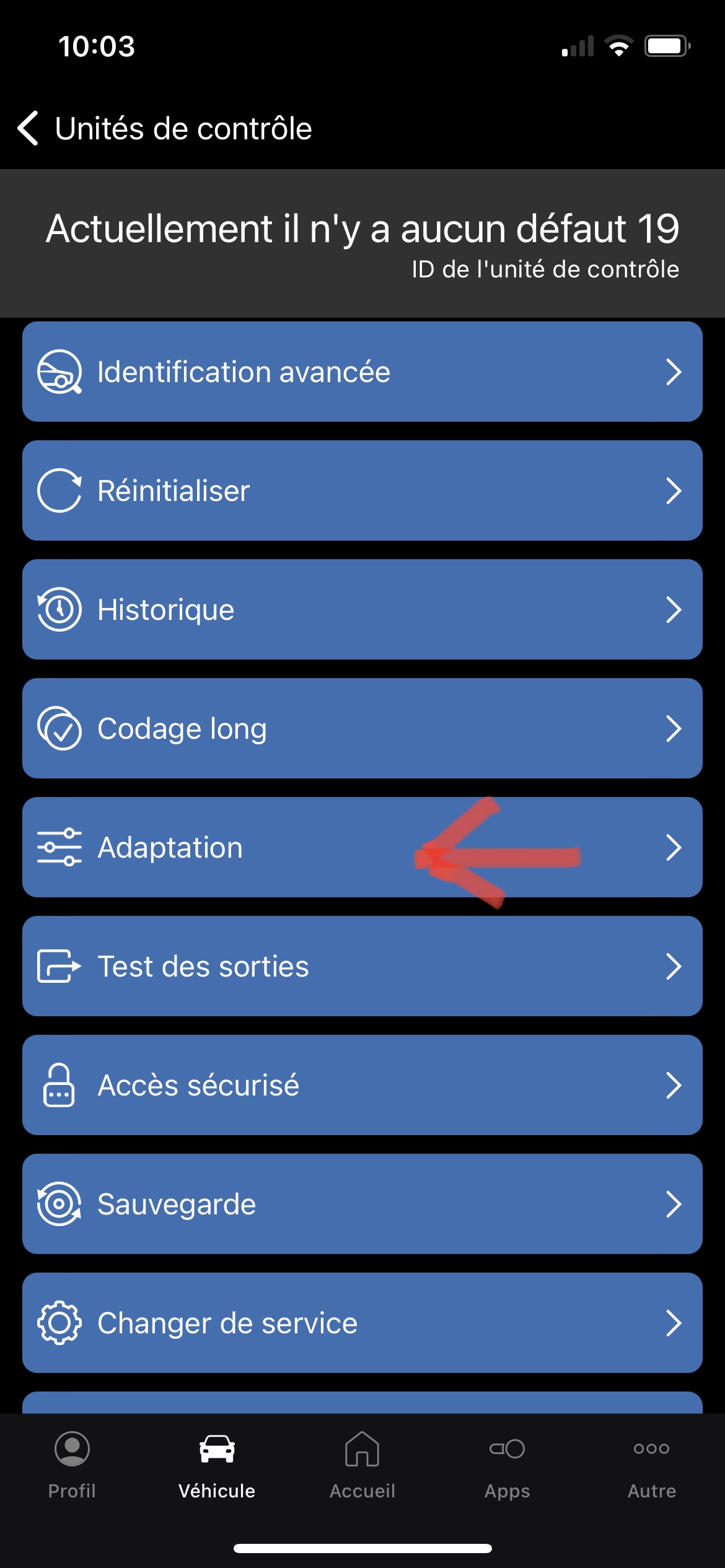Open Test des sorties

click(x=362, y=966)
